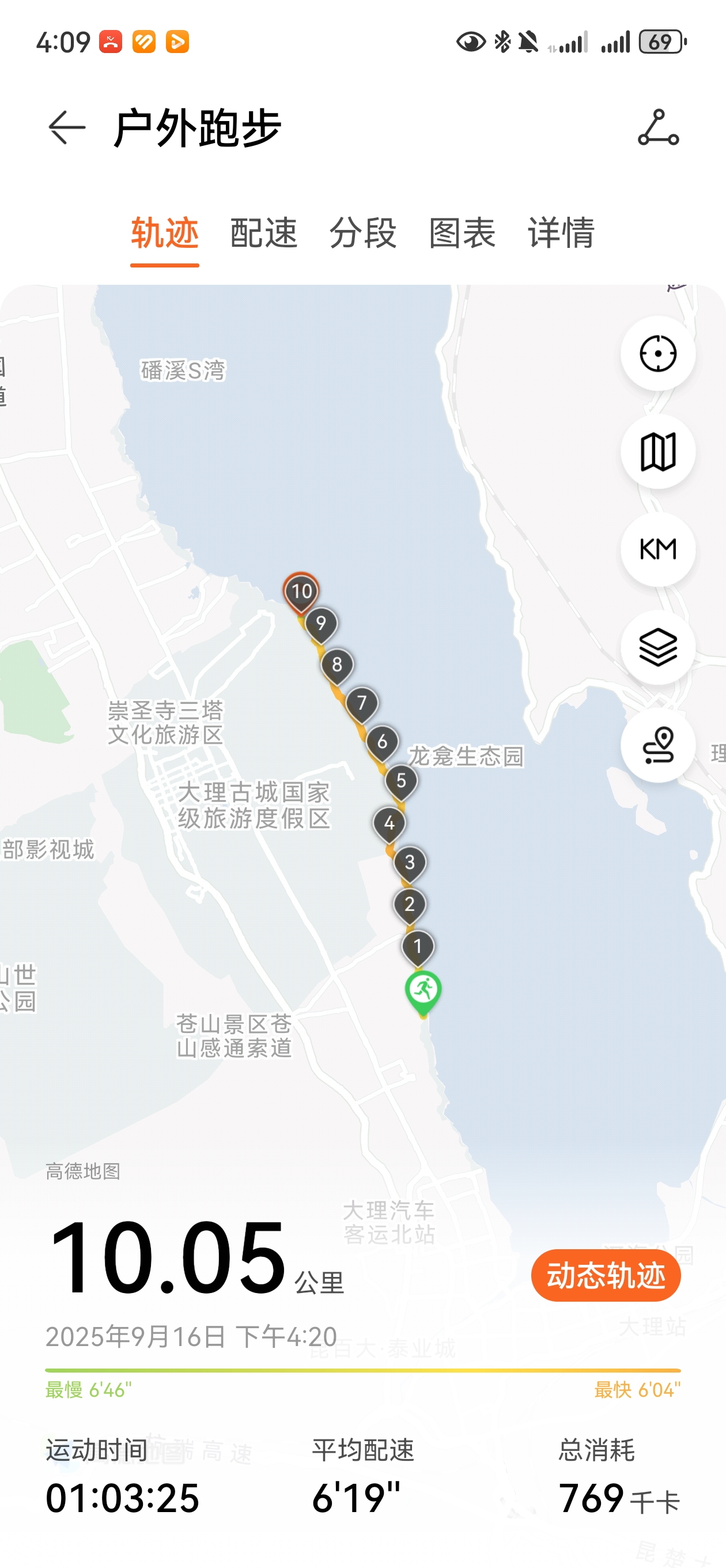
Task: Play the 动态轨迹 animation
Action: (606, 1275)
